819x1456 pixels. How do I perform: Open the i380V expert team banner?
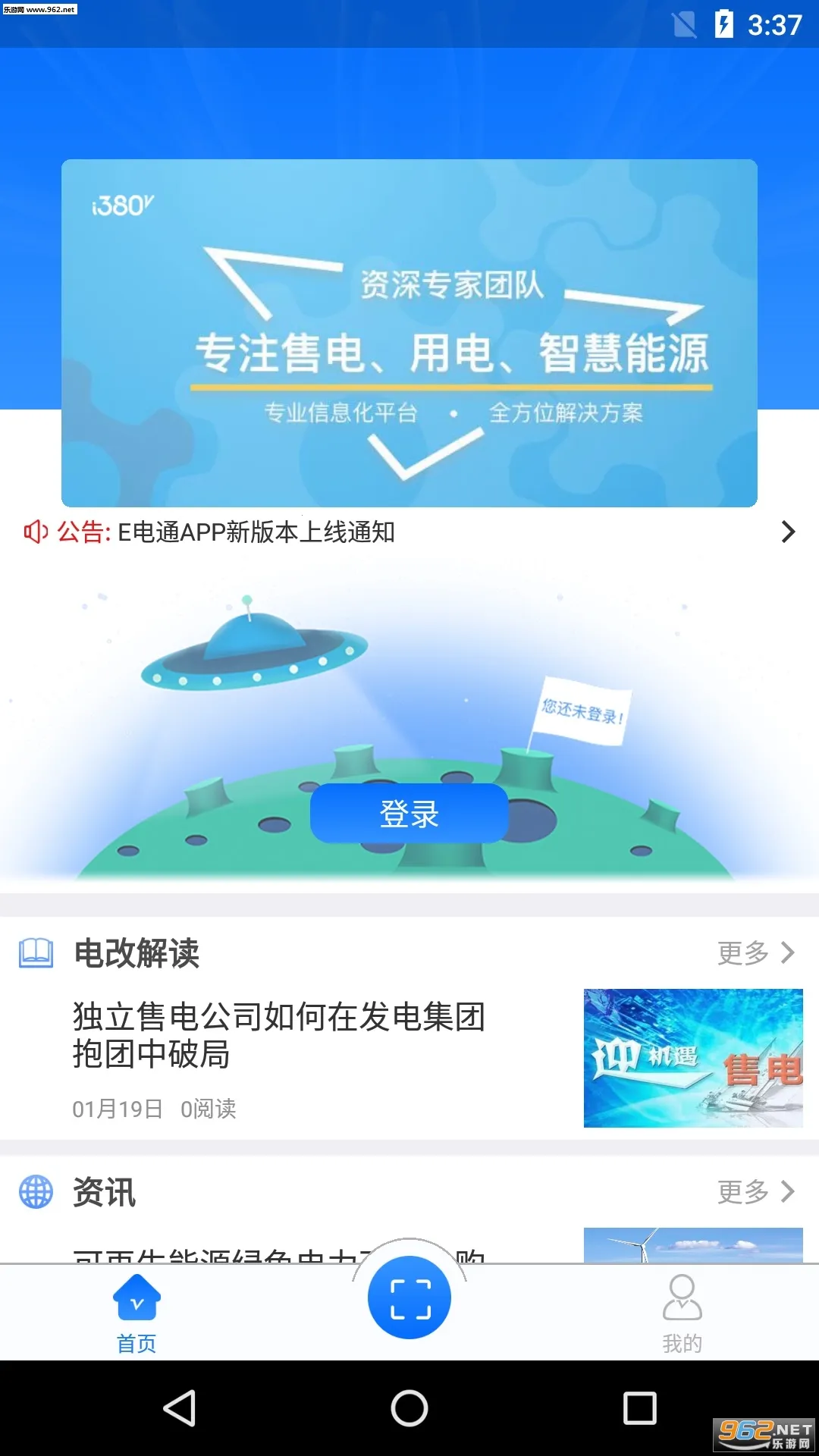click(x=409, y=333)
